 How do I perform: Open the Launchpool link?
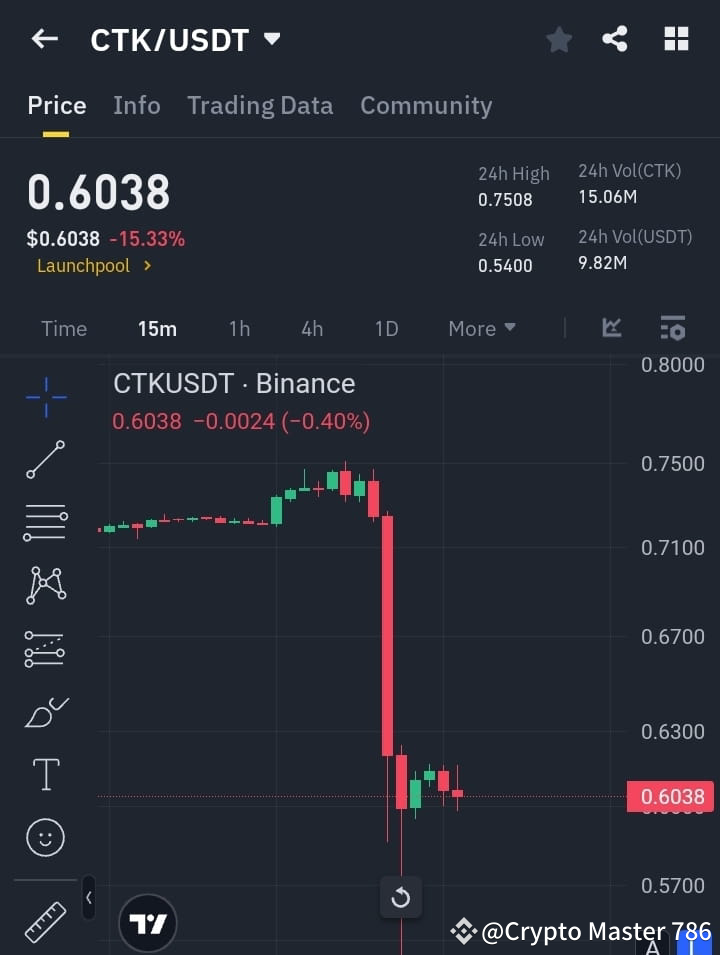(84, 265)
